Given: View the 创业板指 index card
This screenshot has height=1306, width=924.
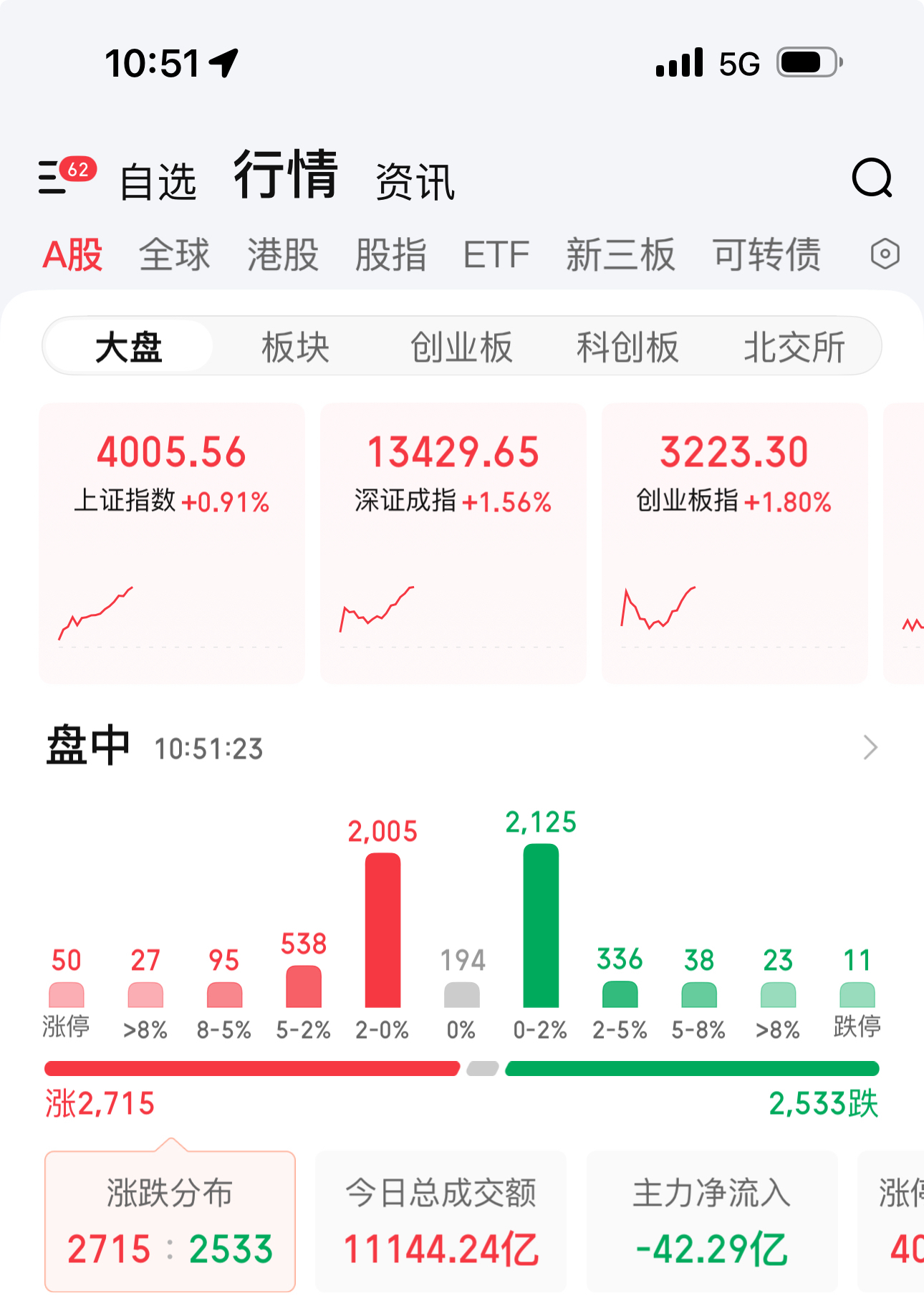Looking at the screenshot, I should (734, 542).
